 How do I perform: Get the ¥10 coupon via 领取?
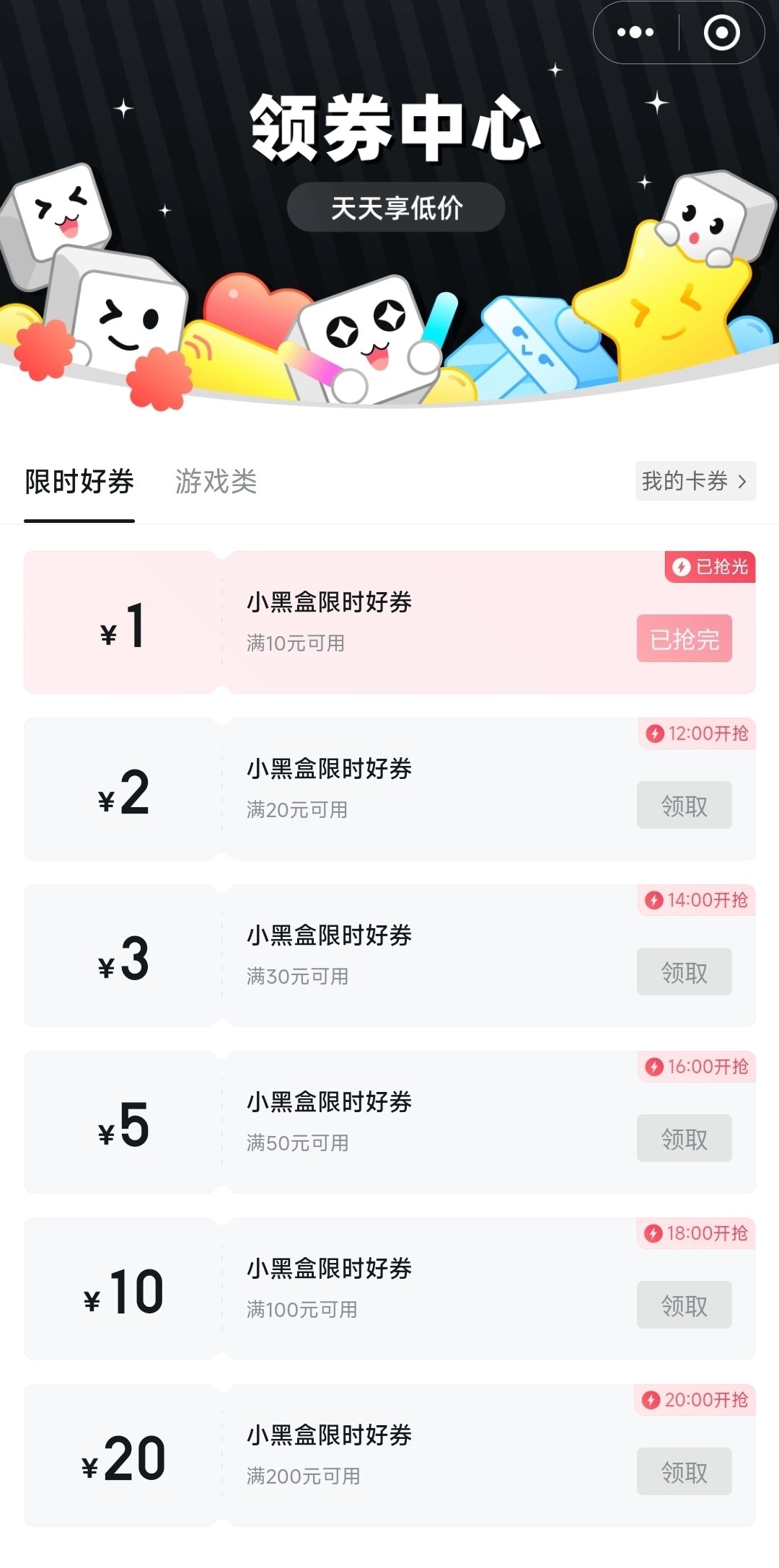click(684, 1305)
